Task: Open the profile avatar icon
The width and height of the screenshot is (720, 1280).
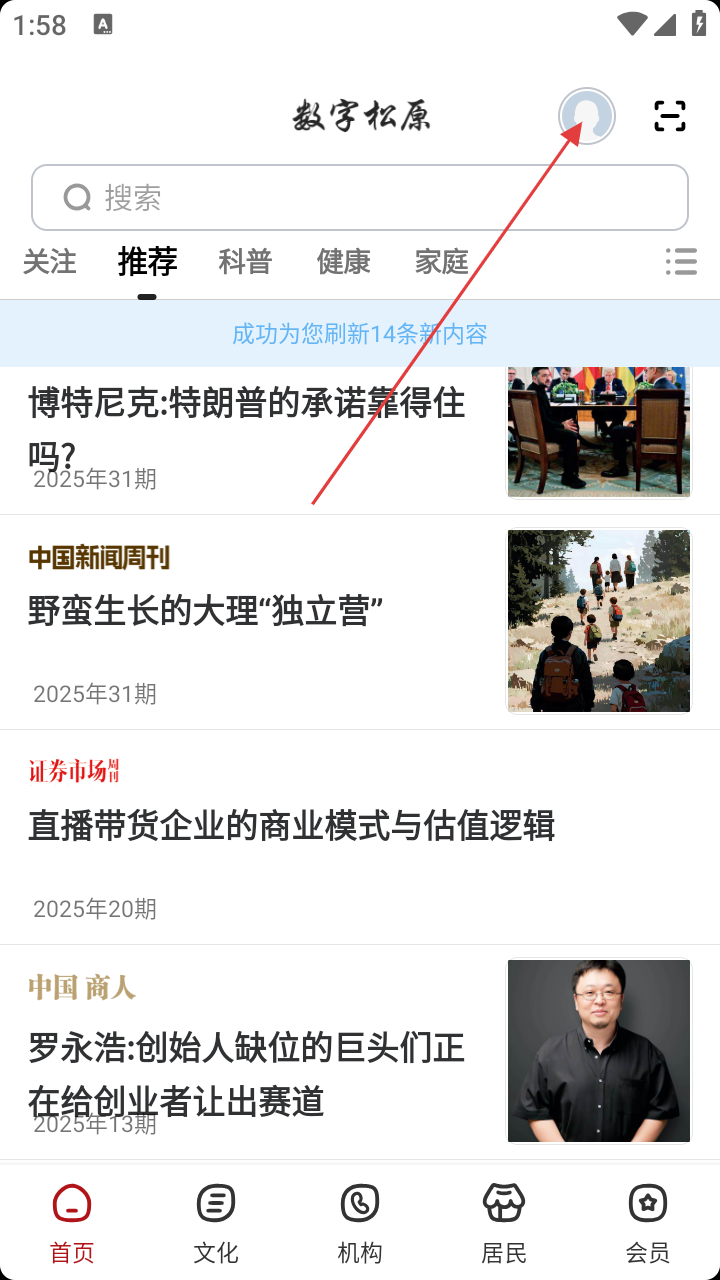Action: pyautogui.click(x=587, y=117)
